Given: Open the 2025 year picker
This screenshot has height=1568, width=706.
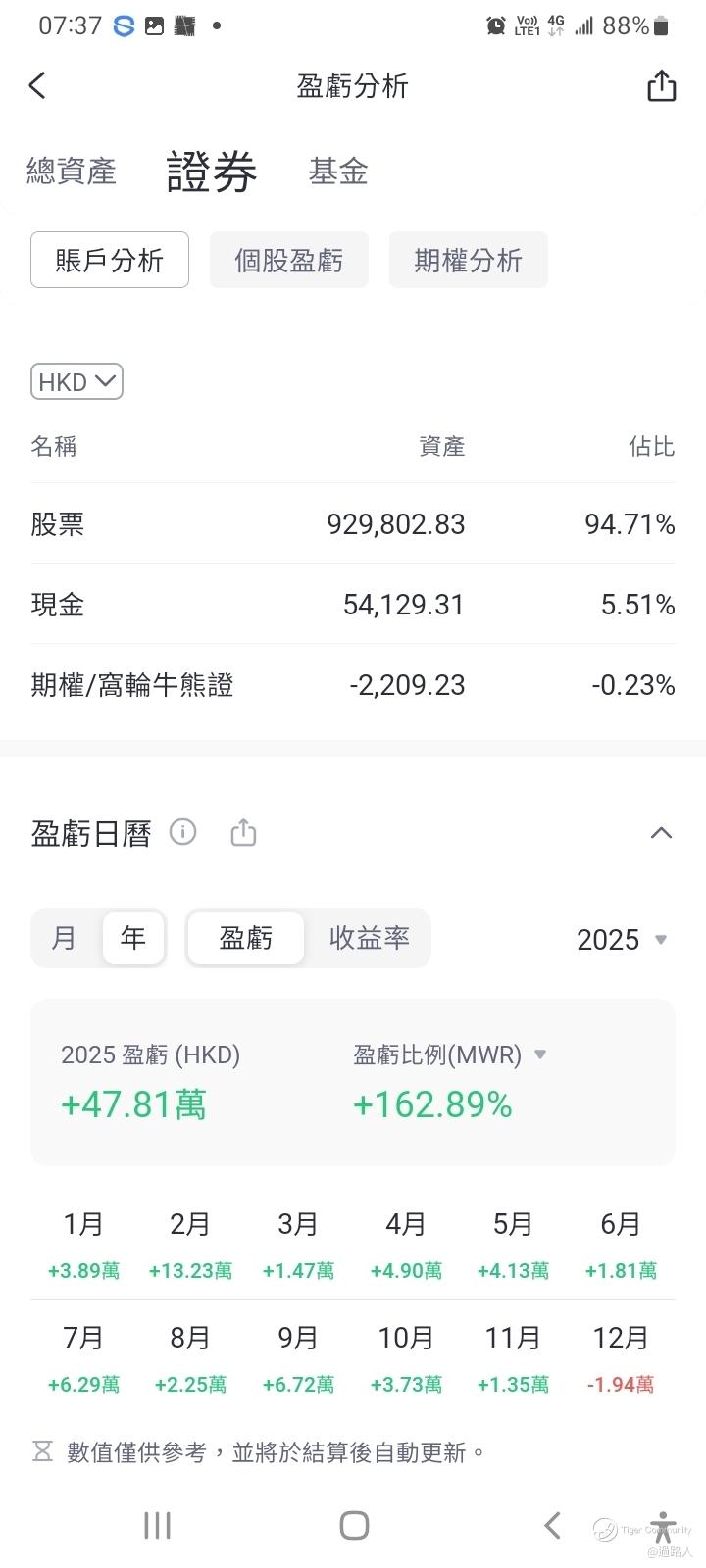Looking at the screenshot, I should click(x=622, y=939).
